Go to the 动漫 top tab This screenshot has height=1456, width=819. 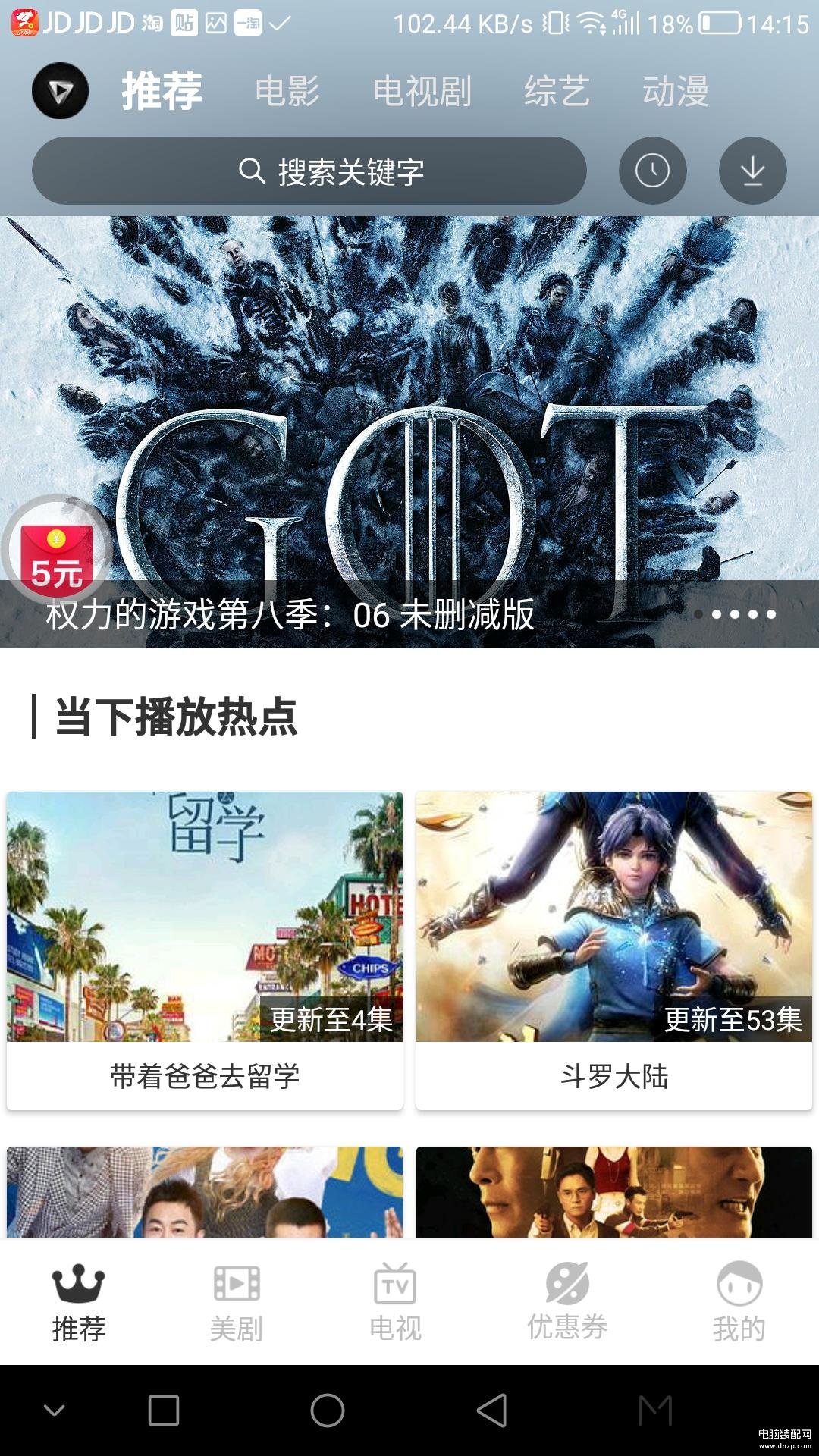coord(676,91)
